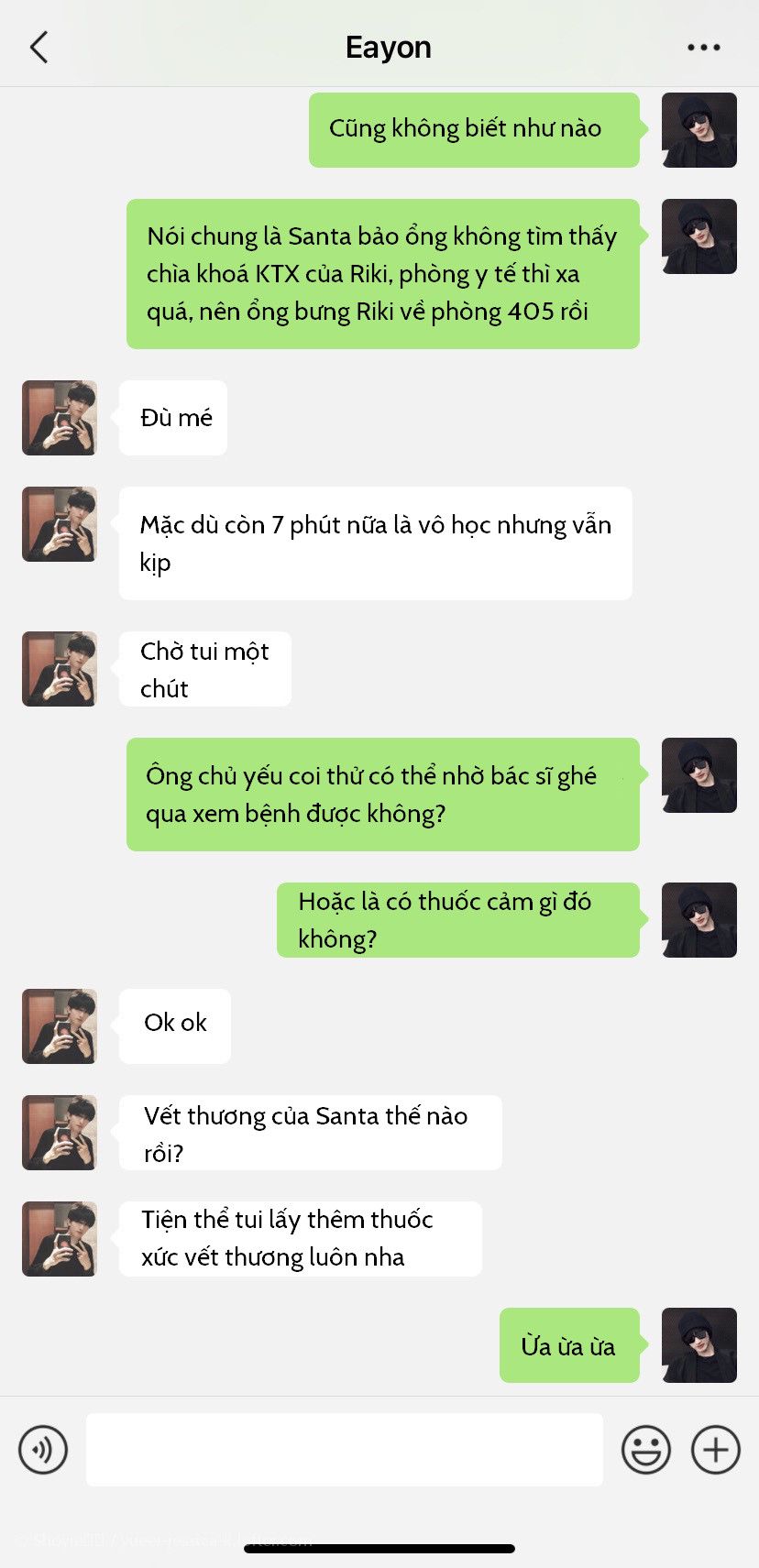Screen dimensions: 759x1568
Task: Open Eayon's avatar beside "Ok ok"
Action: [x=60, y=1026]
